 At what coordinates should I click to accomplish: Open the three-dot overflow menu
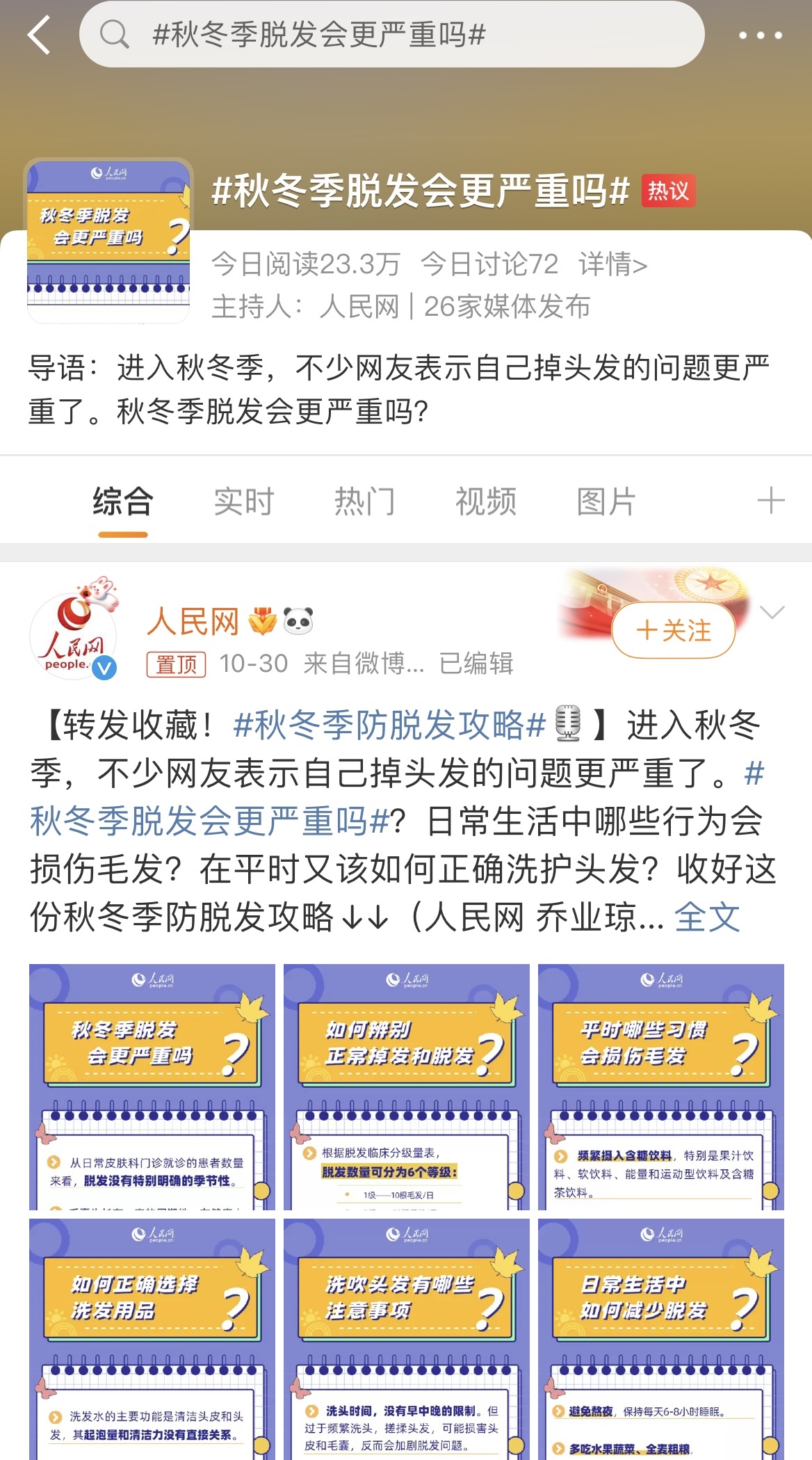click(x=760, y=35)
